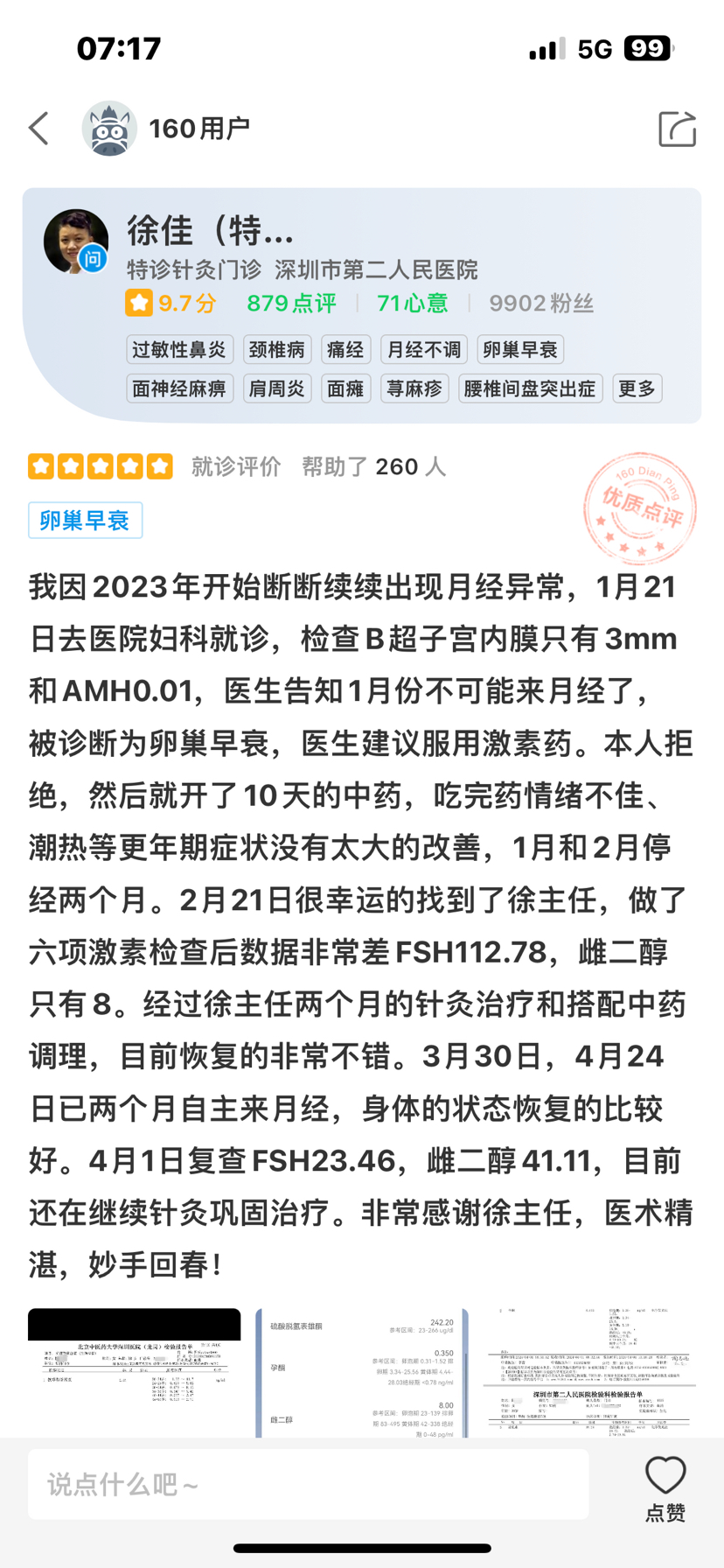Open the third lab report photo
The width and height of the screenshot is (724, 1568).
(x=588, y=1372)
